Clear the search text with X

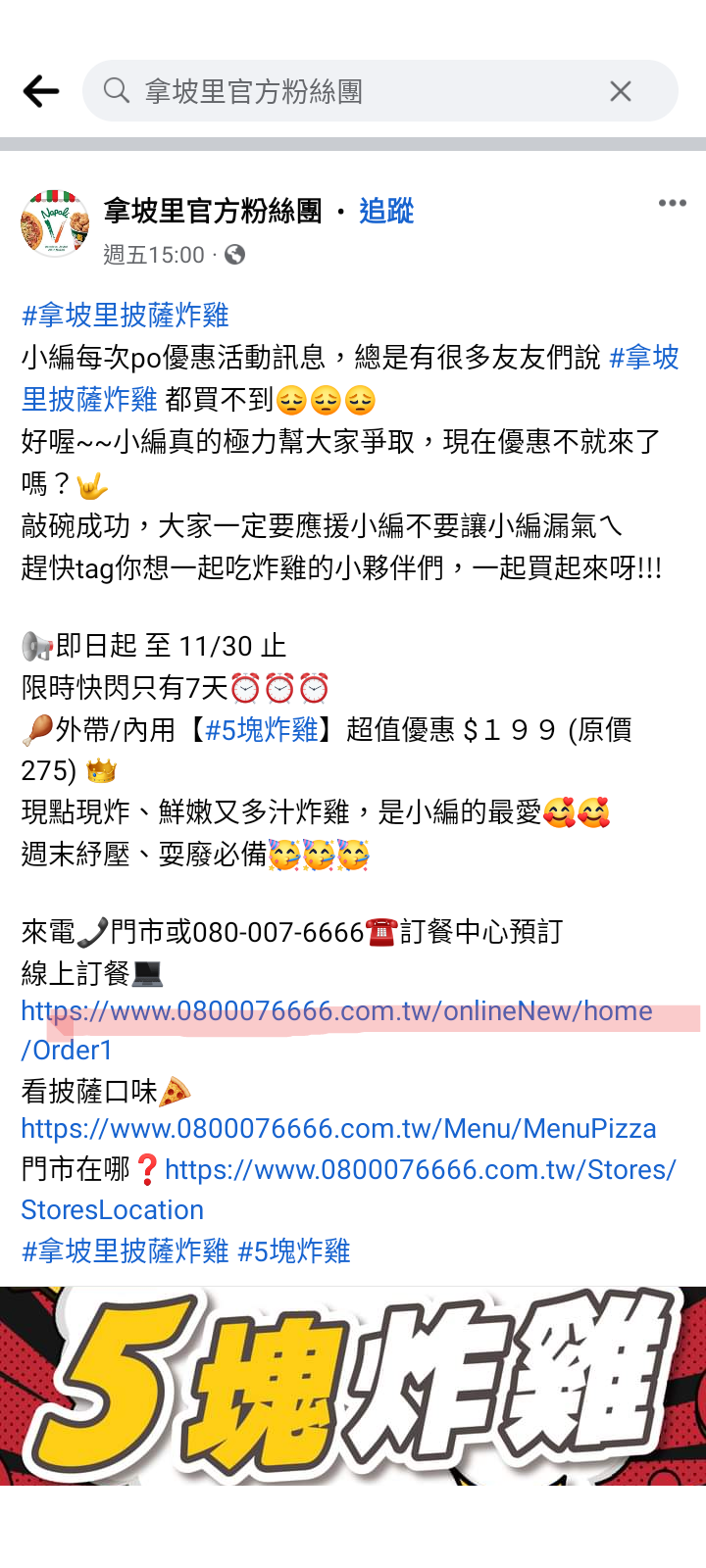(621, 91)
